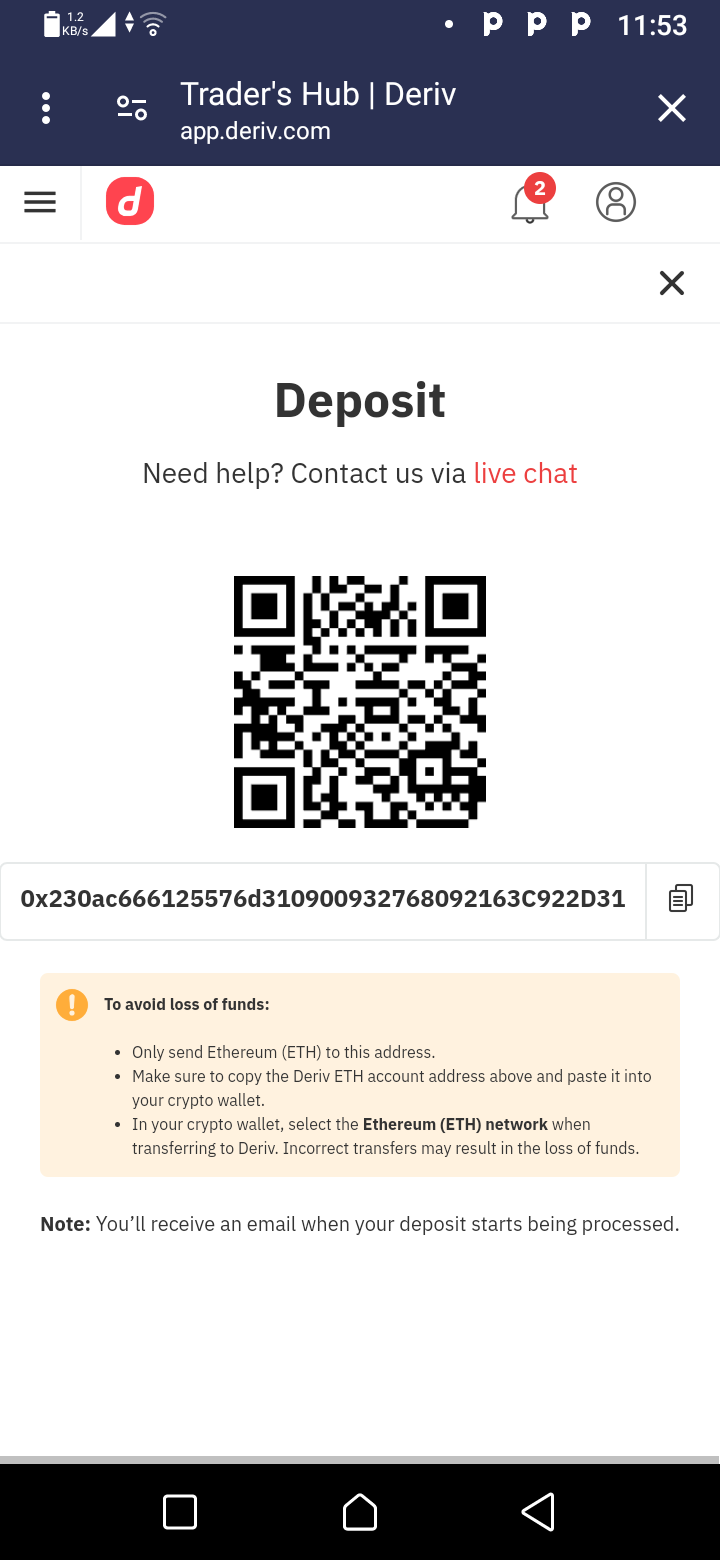Viewport: 720px width, 1560px height.
Task: Dismiss the Deposit screen
Action: click(x=672, y=283)
